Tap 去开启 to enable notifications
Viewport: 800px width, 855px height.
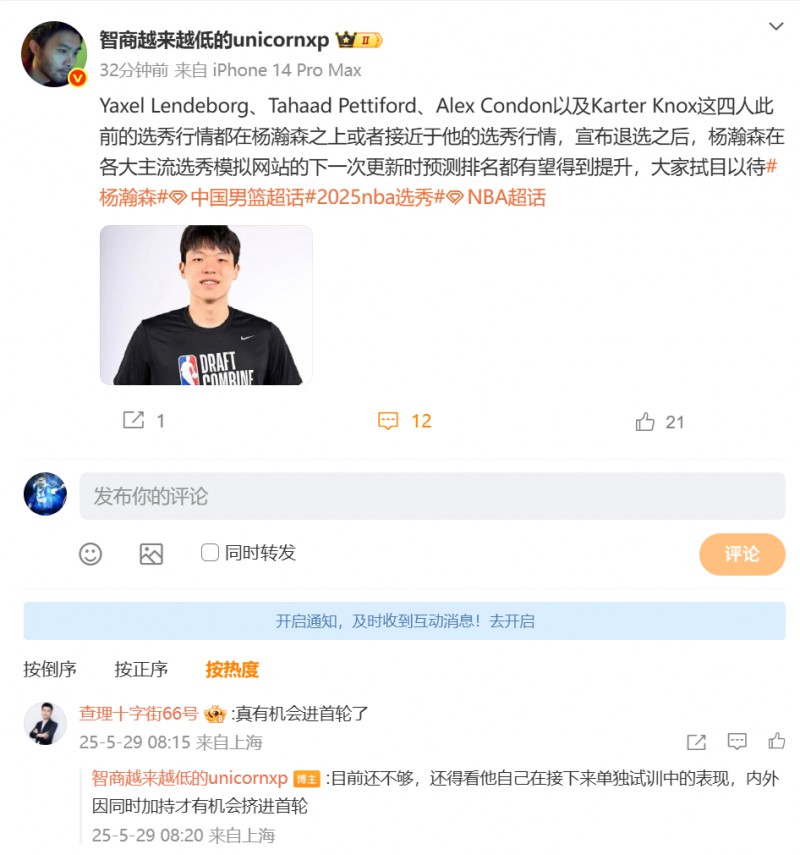coord(512,621)
